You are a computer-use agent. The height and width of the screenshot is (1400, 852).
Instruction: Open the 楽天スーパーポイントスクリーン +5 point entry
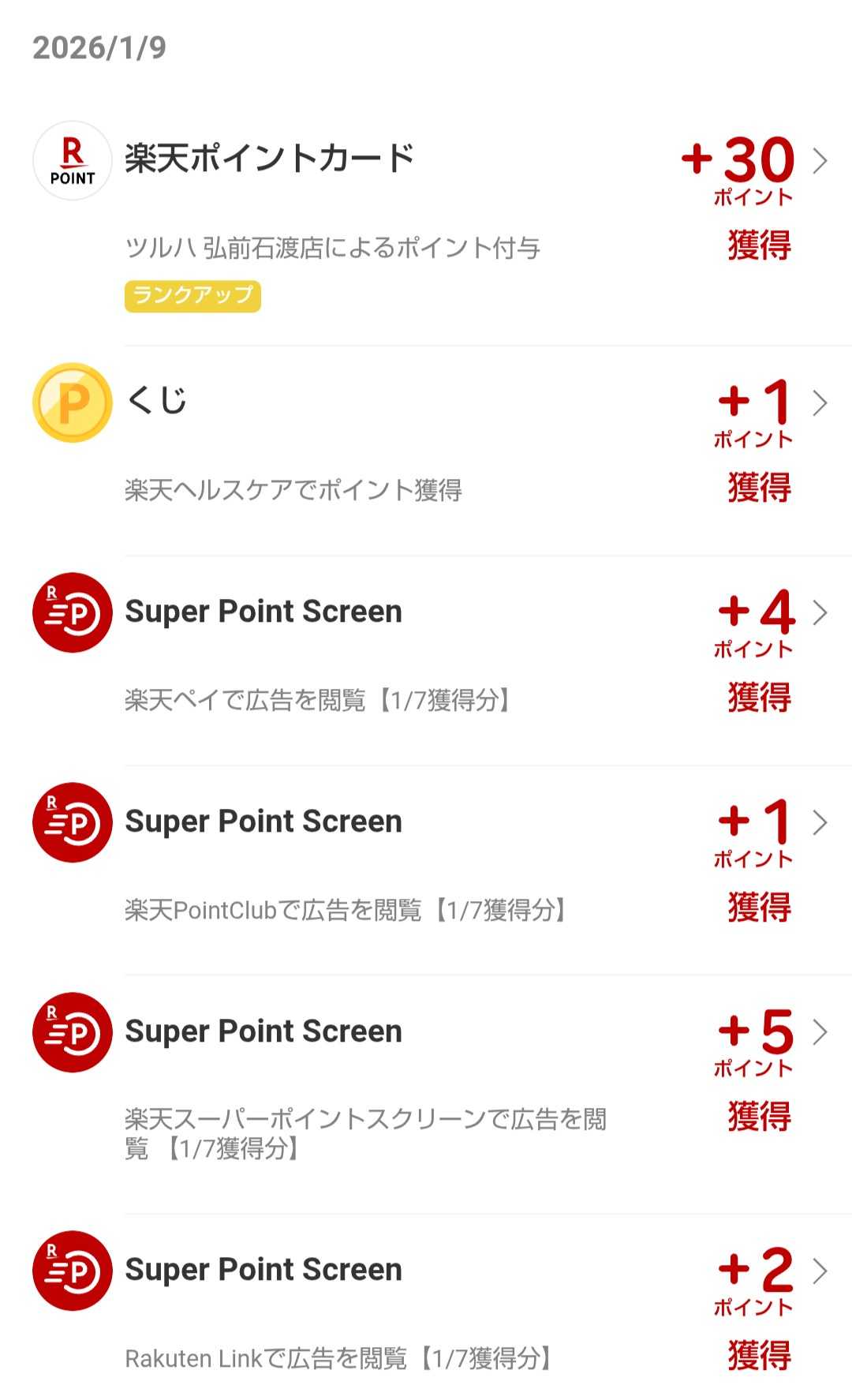click(426, 1085)
